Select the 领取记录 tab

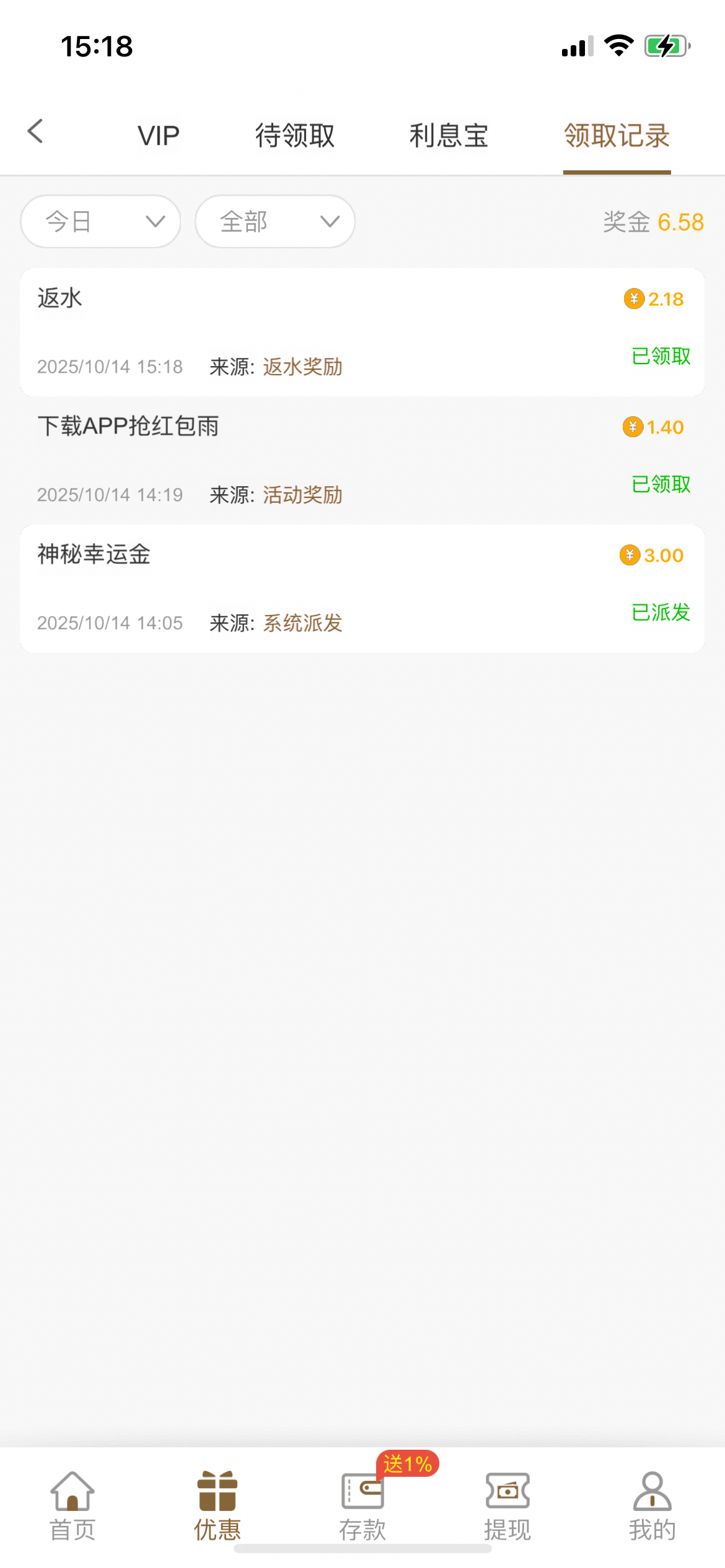(617, 136)
